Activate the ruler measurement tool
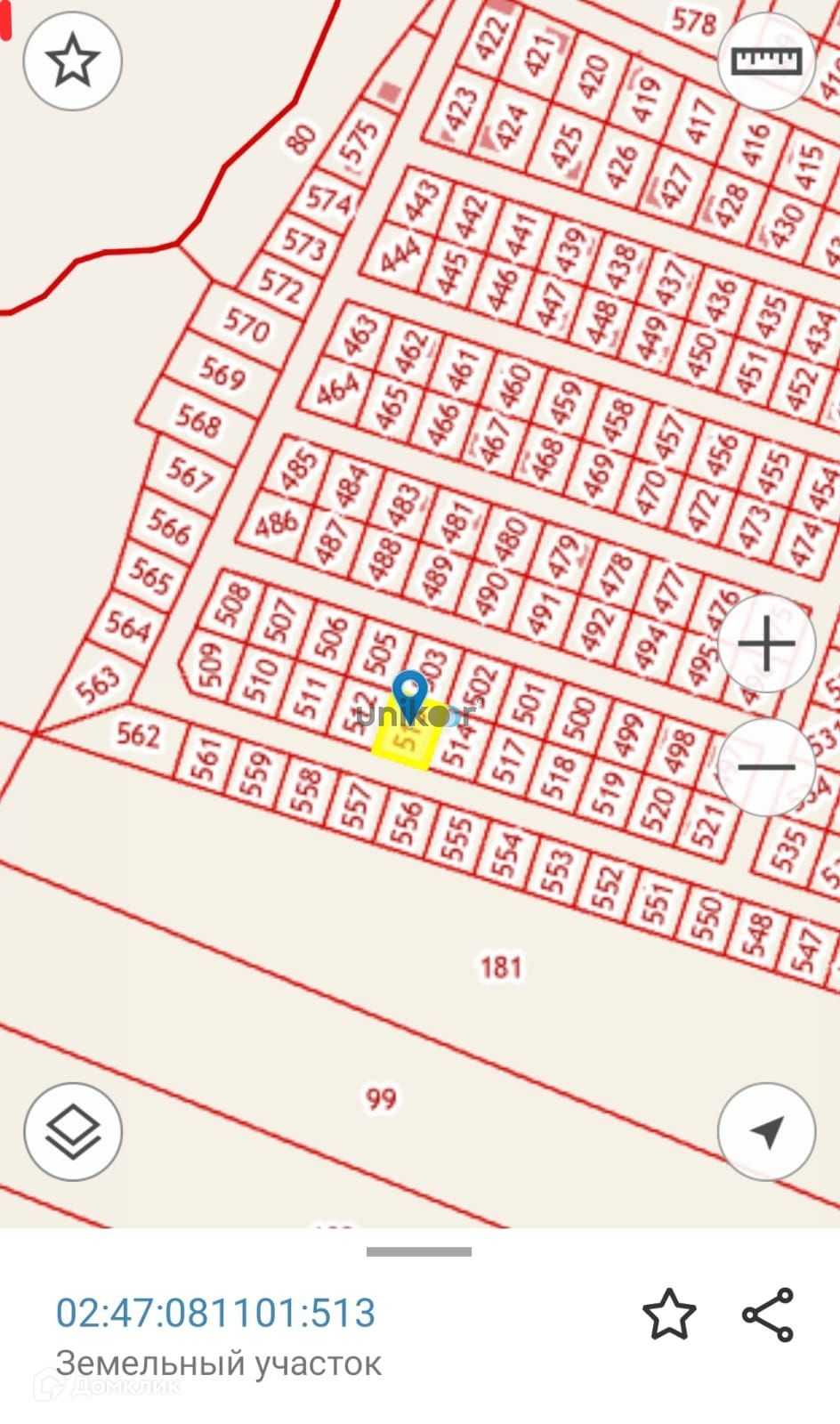Viewport: 840px width, 1424px height. (x=766, y=61)
